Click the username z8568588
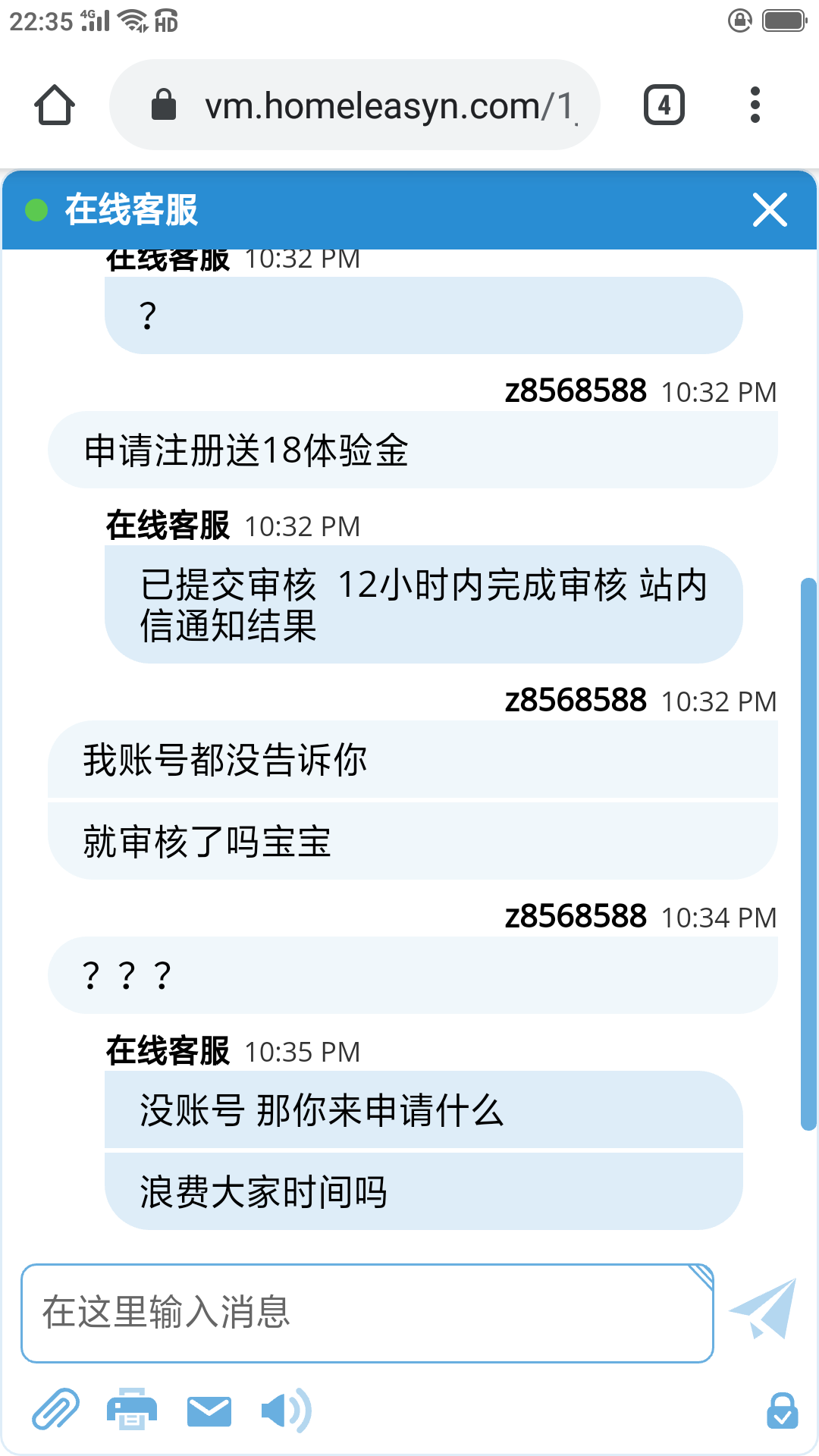819x1456 pixels. point(575,391)
